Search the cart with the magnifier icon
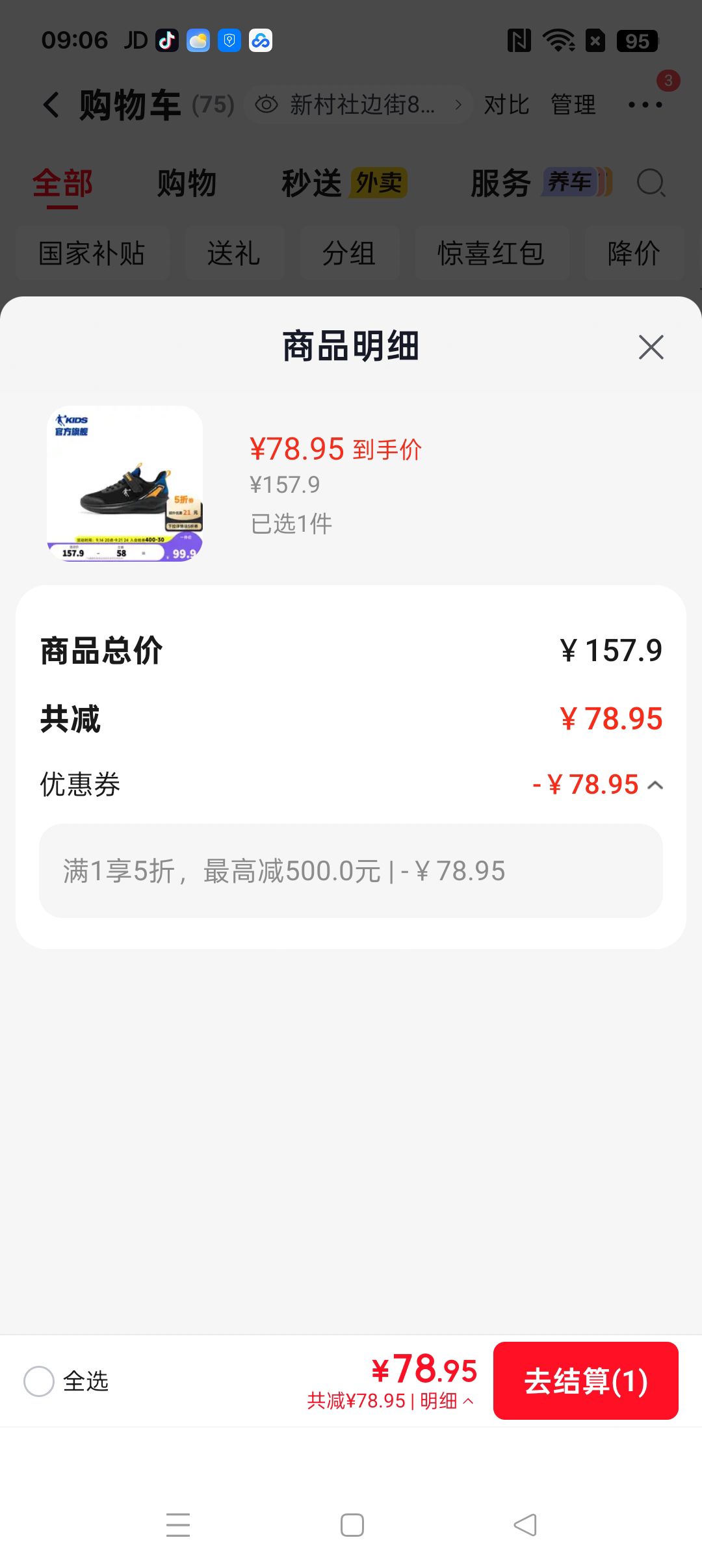 651,183
